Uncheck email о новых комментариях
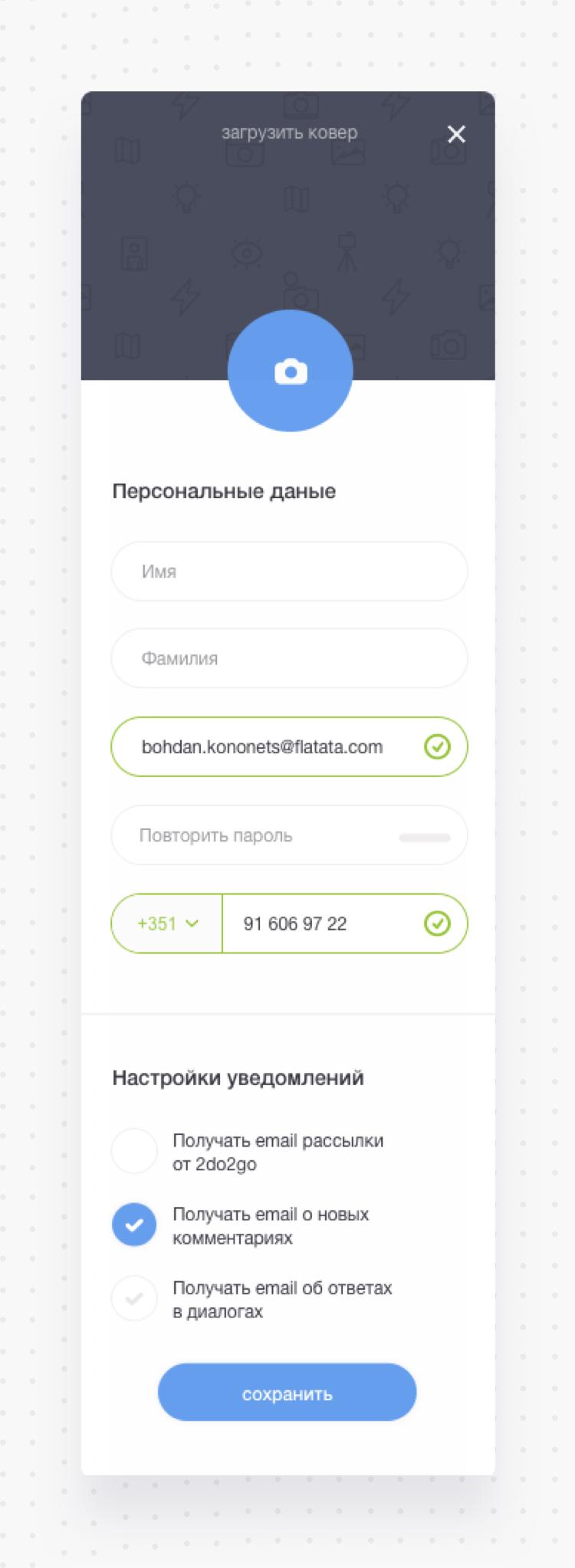This screenshot has width=575, height=1568. click(x=134, y=1225)
